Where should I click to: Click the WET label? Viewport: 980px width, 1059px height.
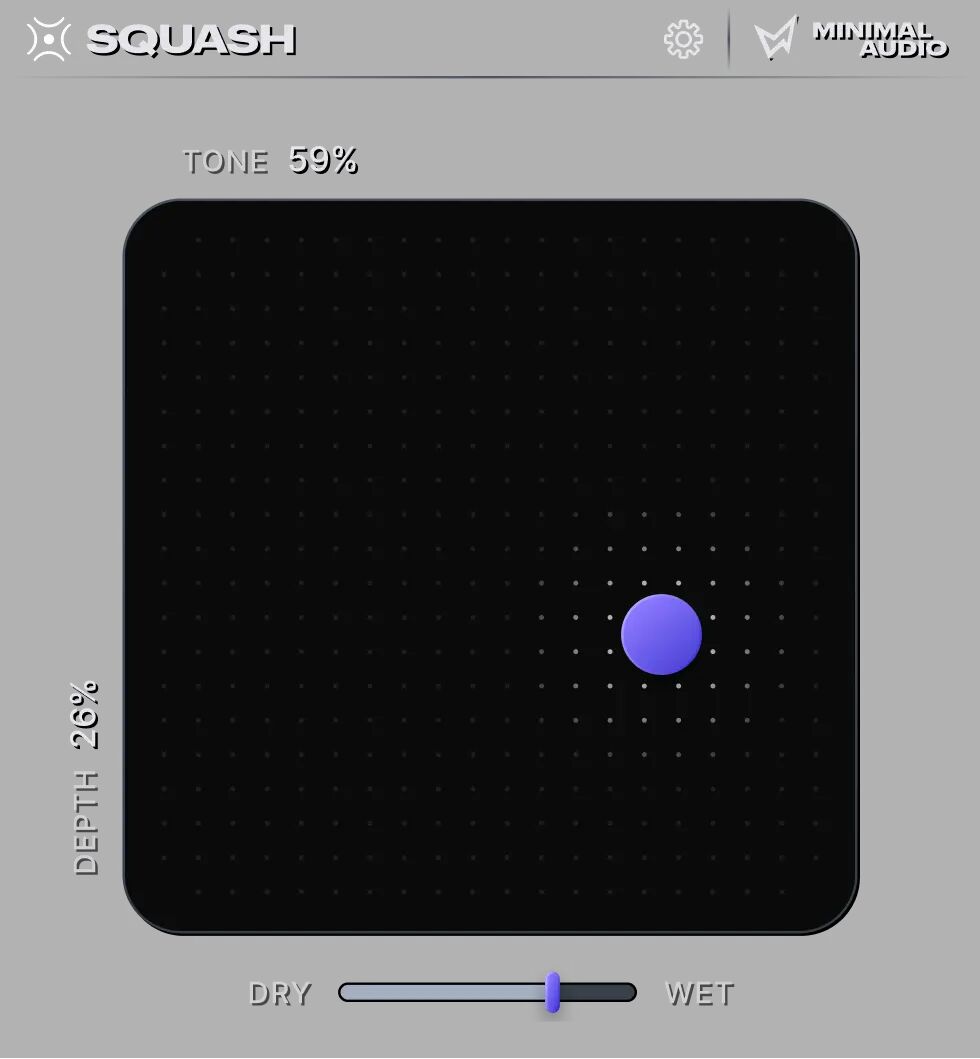(x=700, y=992)
